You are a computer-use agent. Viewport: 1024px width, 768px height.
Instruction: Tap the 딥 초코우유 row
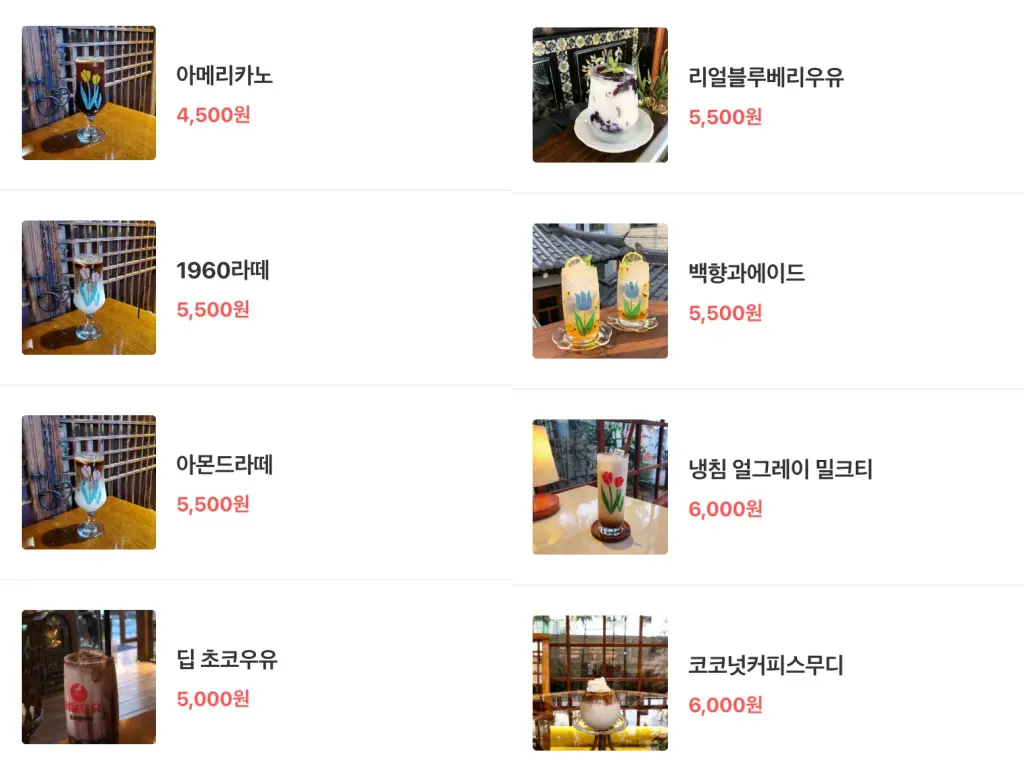tap(227, 660)
